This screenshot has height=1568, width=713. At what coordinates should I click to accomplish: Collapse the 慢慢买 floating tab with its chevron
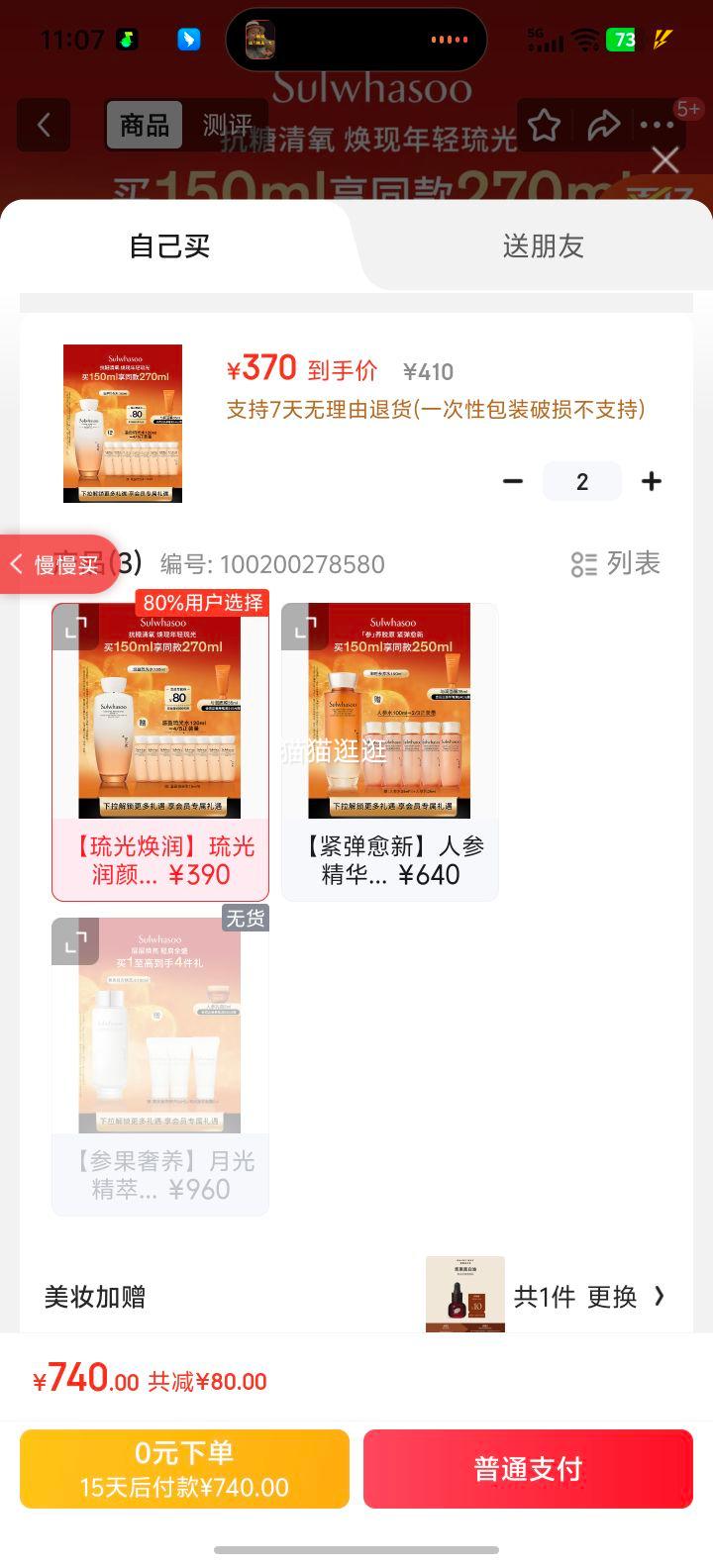coord(18,563)
